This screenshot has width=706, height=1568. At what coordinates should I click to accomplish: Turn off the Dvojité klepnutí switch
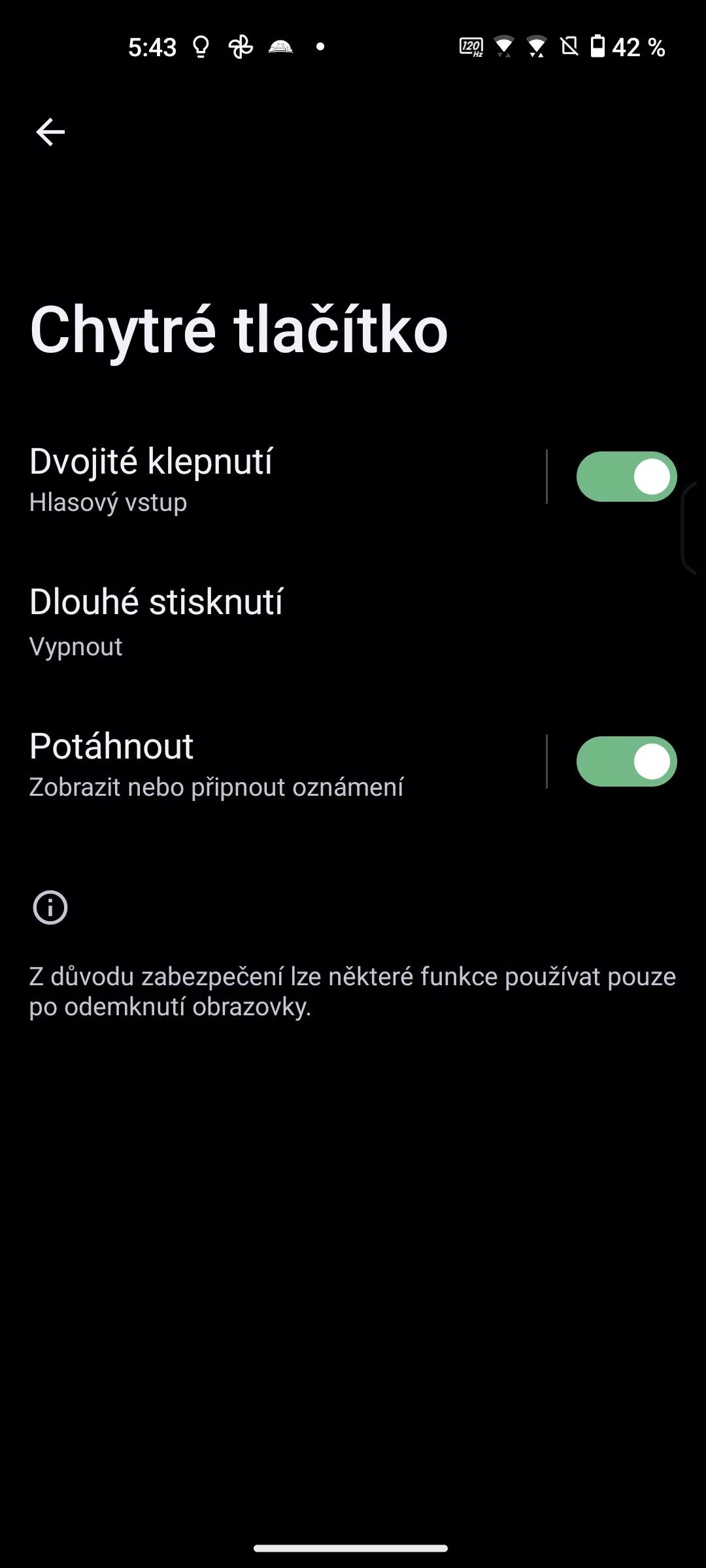[x=626, y=477]
